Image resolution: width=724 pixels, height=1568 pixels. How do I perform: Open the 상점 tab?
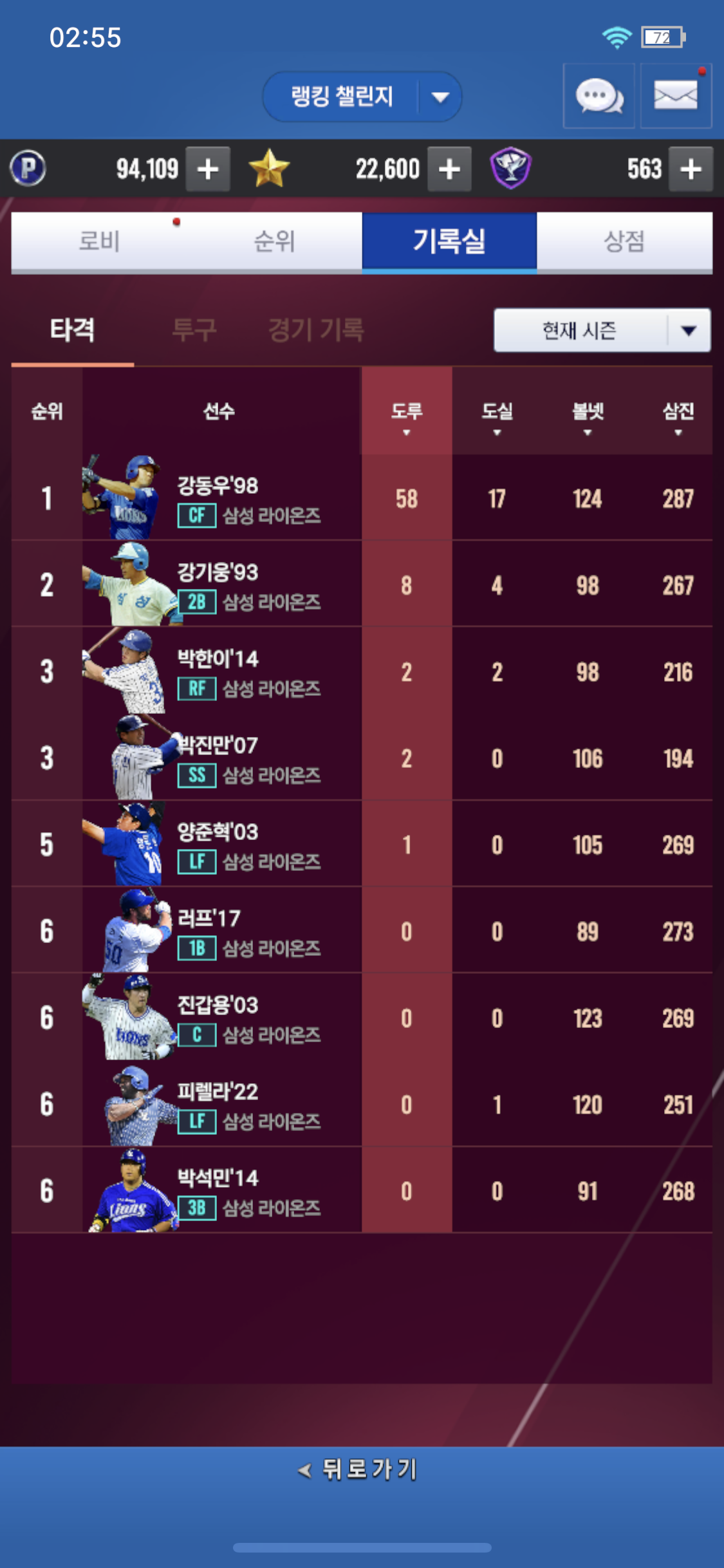[x=624, y=241]
